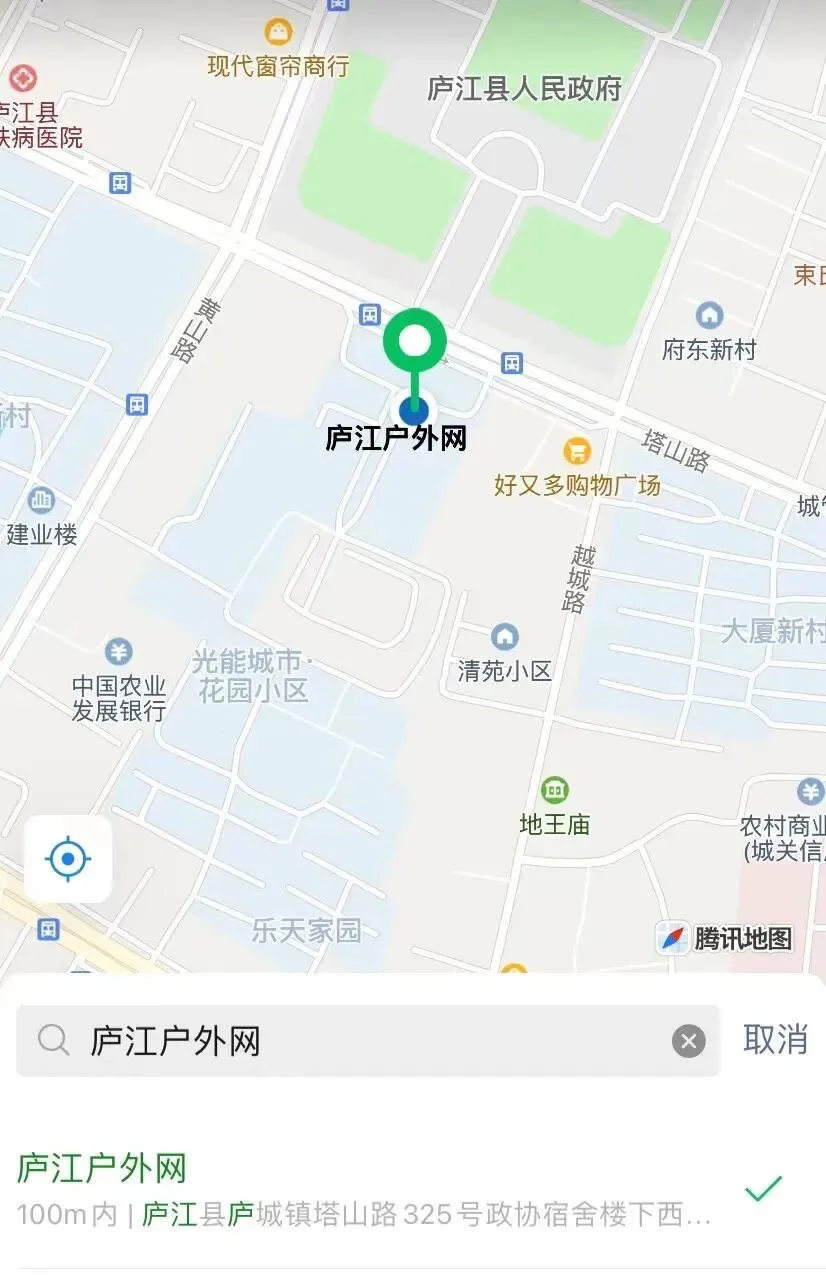Screen dimensions: 826x1275
Task: Cancel the search with 取消
Action: pos(776,1040)
